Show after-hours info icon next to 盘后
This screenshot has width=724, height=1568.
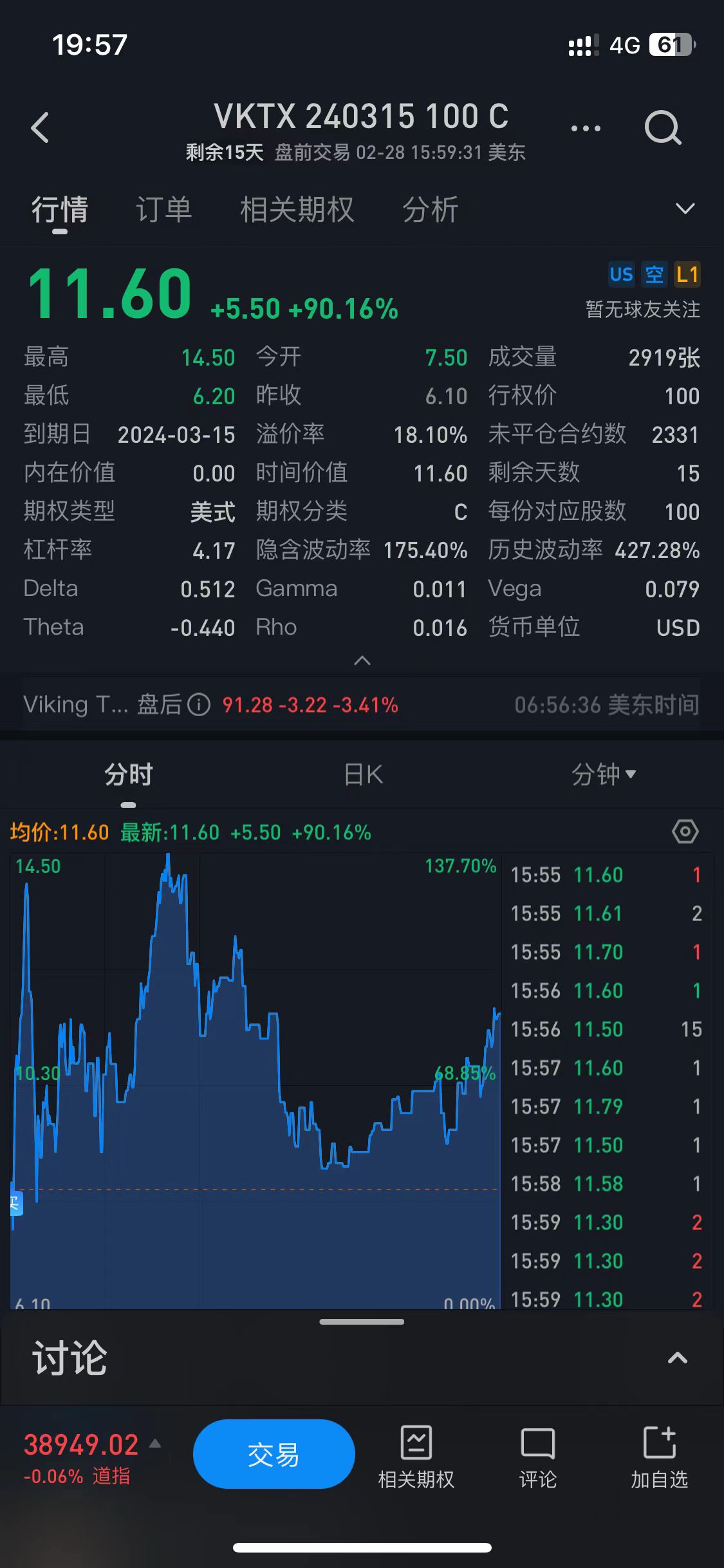click(199, 705)
